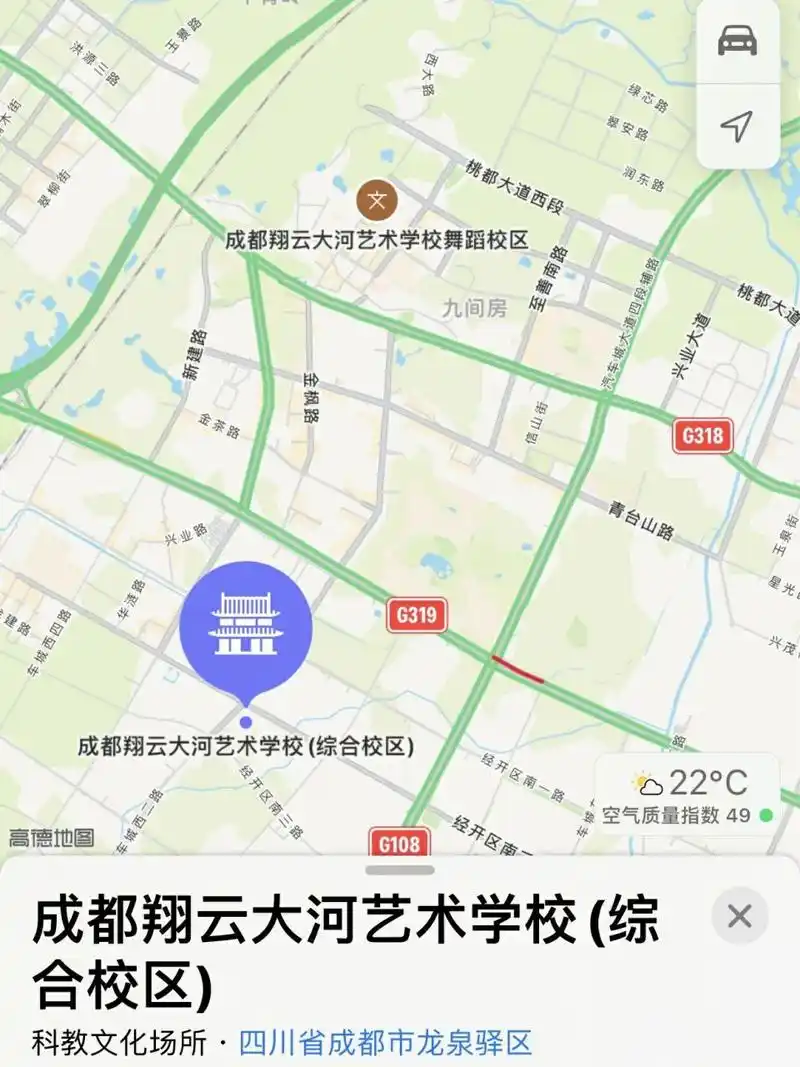
Task: Open details for 成都翔云大河艺术学校舞蹈校区
Action: (x=378, y=238)
